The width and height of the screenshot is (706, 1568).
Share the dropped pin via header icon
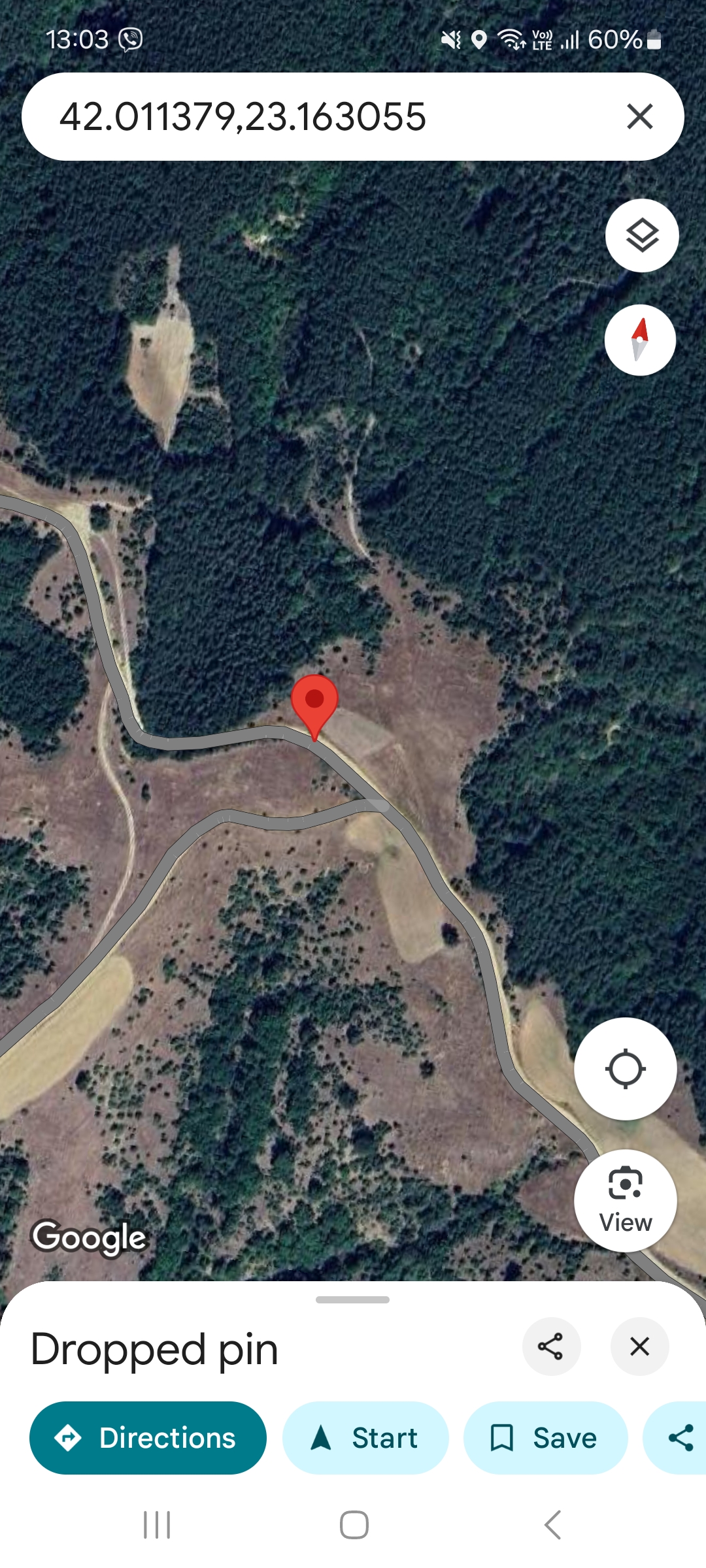tap(550, 1347)
